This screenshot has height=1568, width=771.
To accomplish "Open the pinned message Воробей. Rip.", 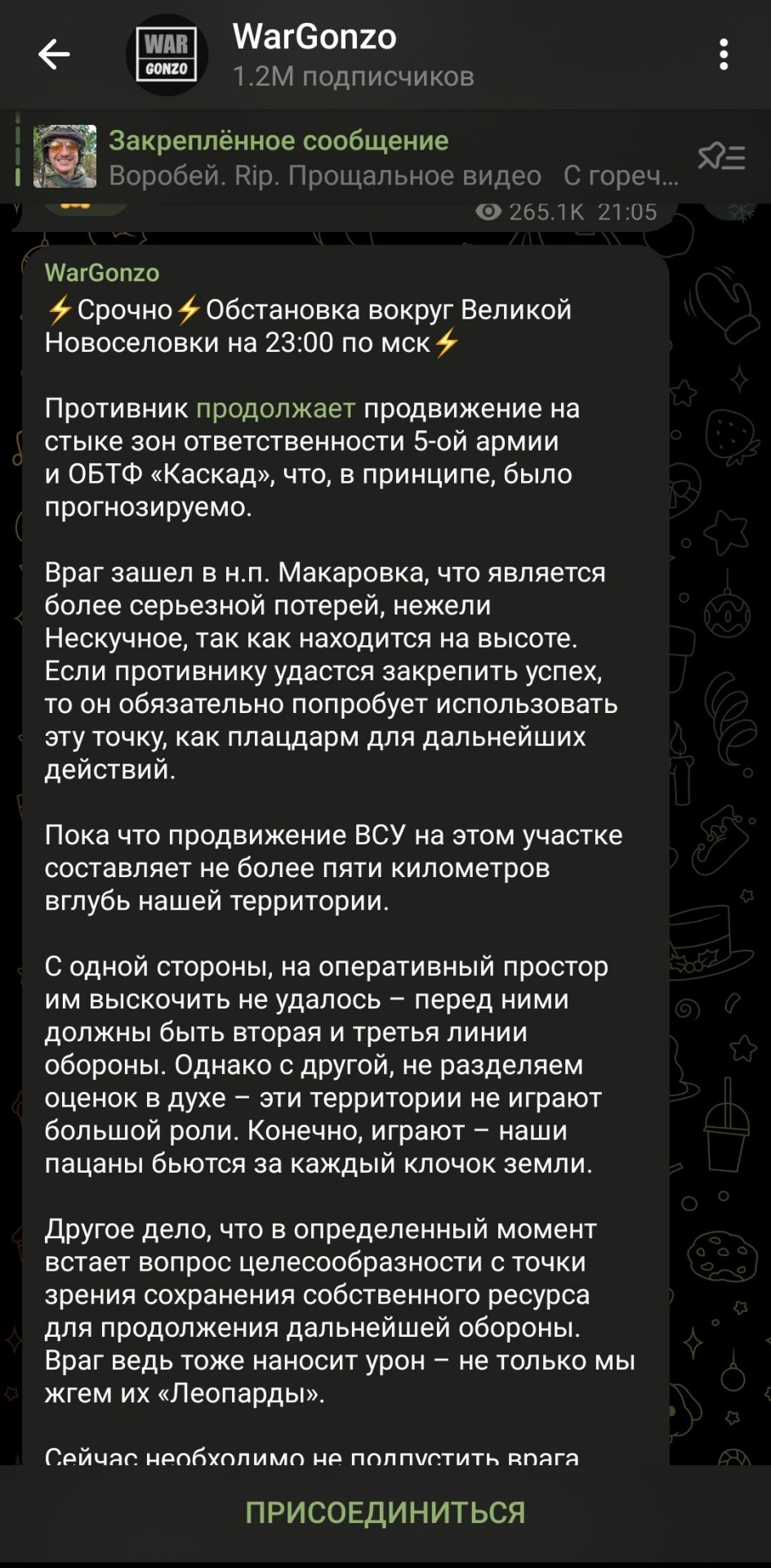I will click(x=357, y=157).
